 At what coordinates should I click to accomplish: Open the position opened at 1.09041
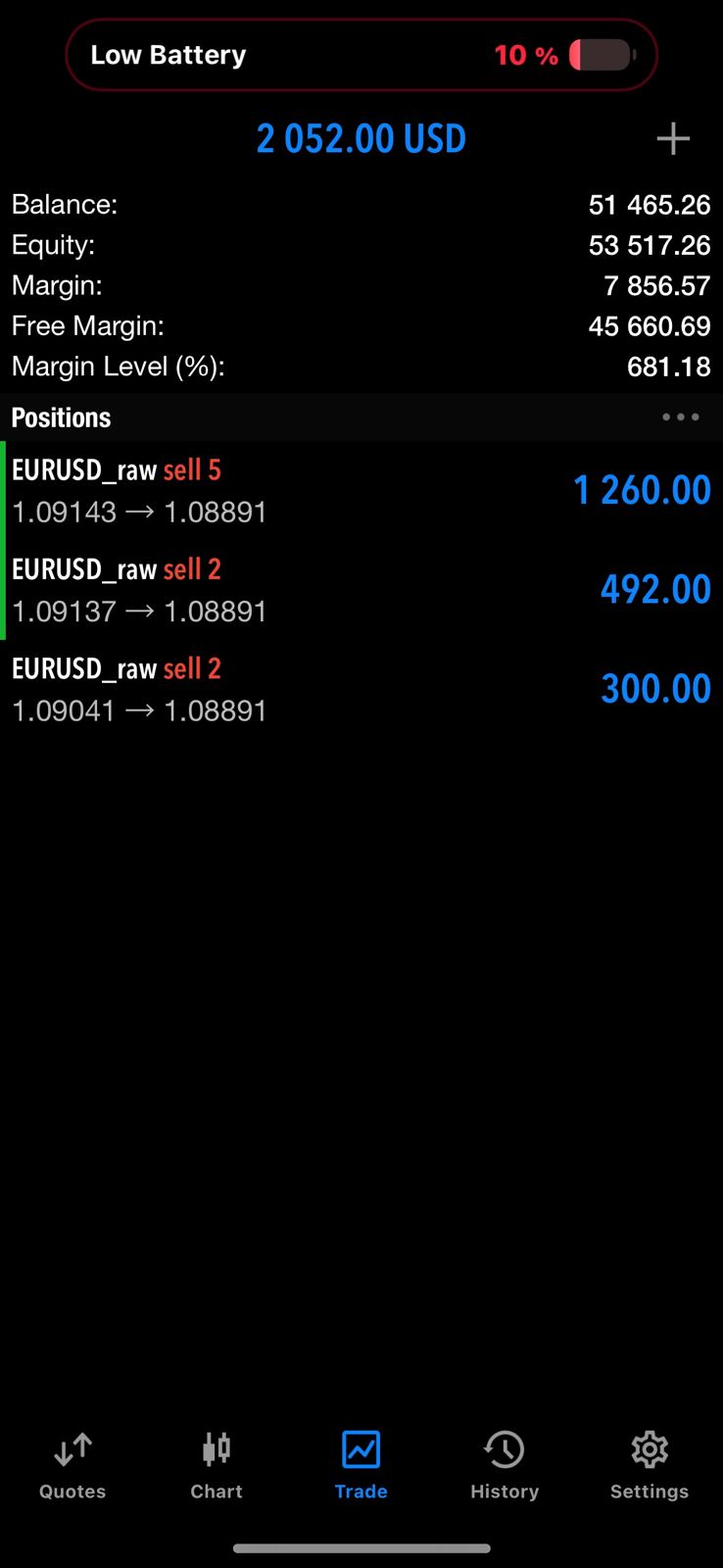(x=361, y=689)
